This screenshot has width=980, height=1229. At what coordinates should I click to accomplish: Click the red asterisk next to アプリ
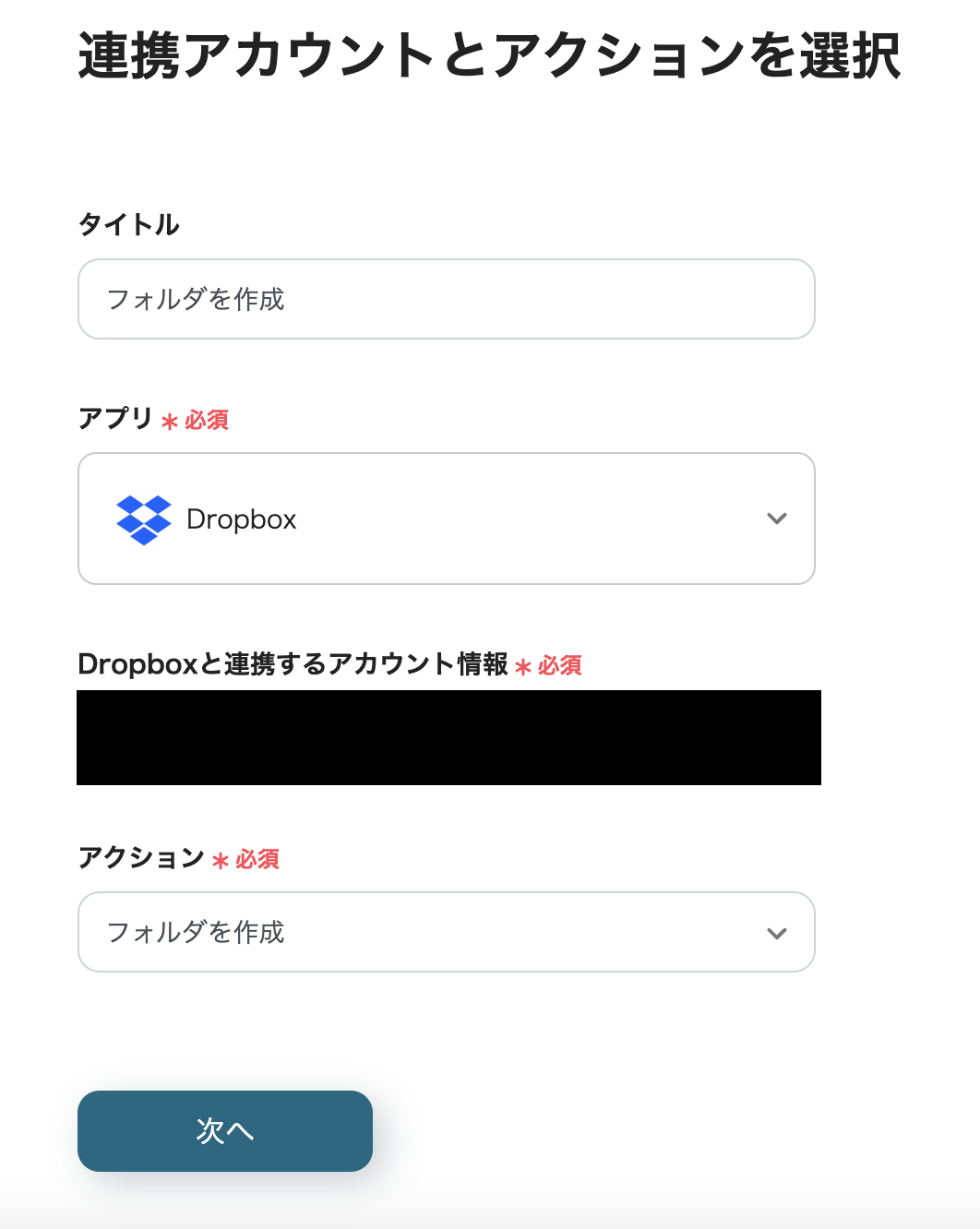click(x=169, y=423)
